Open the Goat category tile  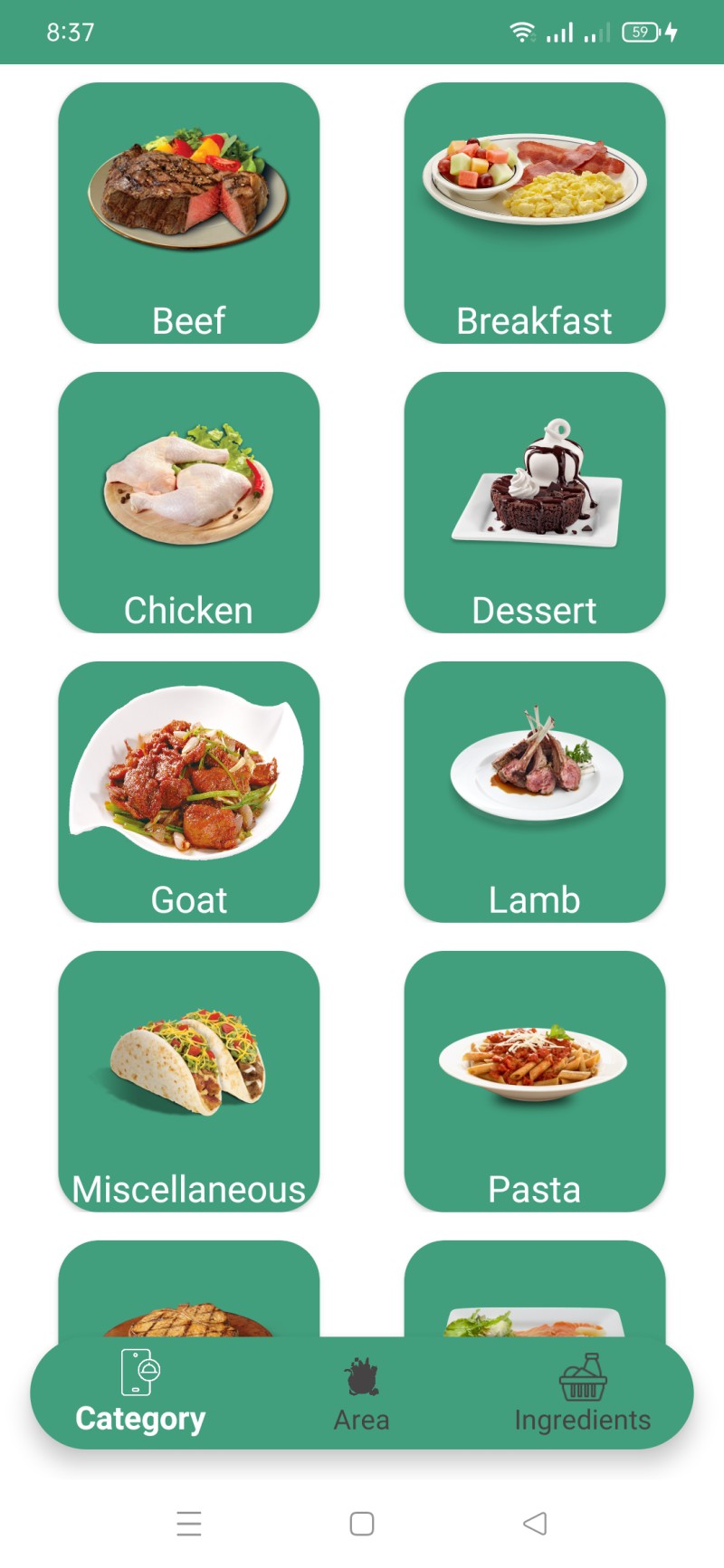pos(188,792)
